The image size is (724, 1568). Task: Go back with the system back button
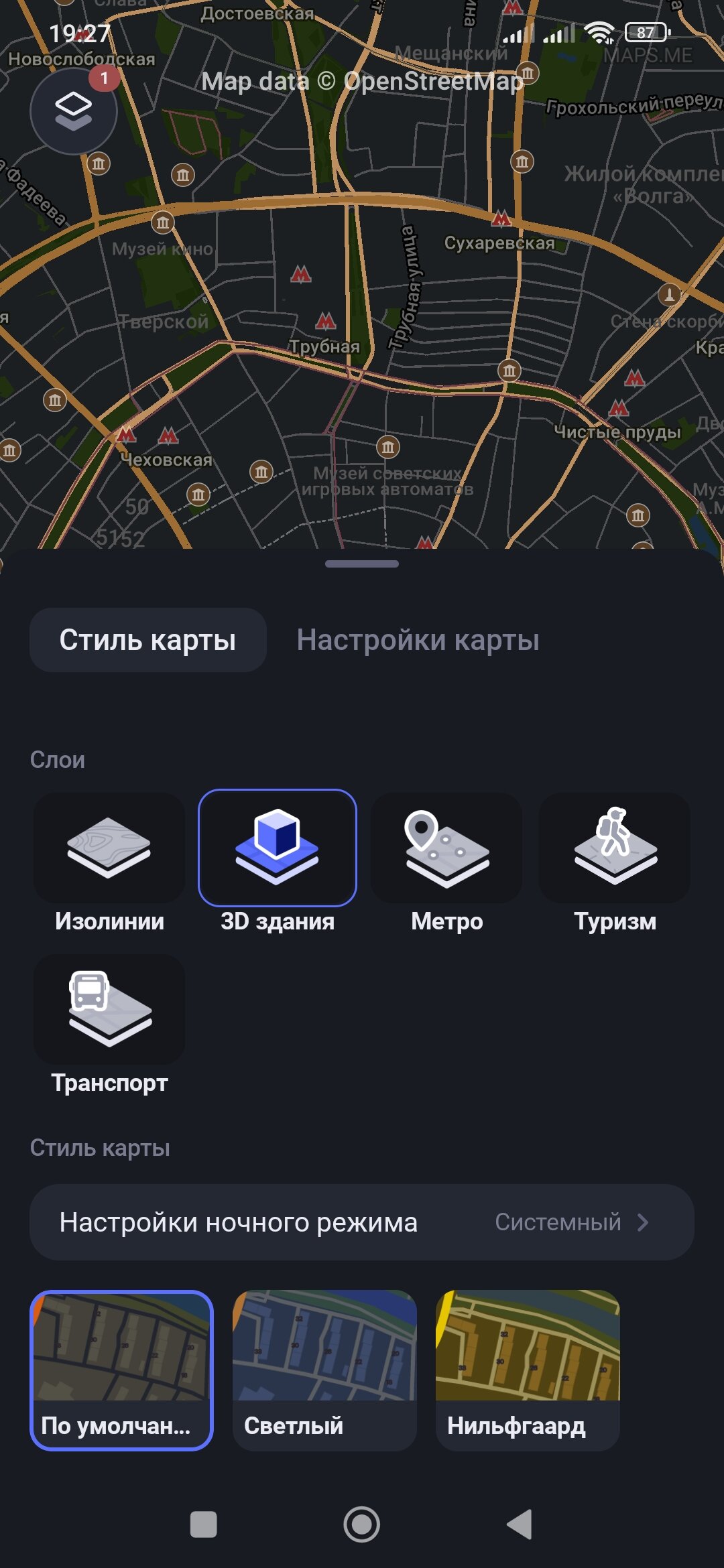(x=520, y=1524)
